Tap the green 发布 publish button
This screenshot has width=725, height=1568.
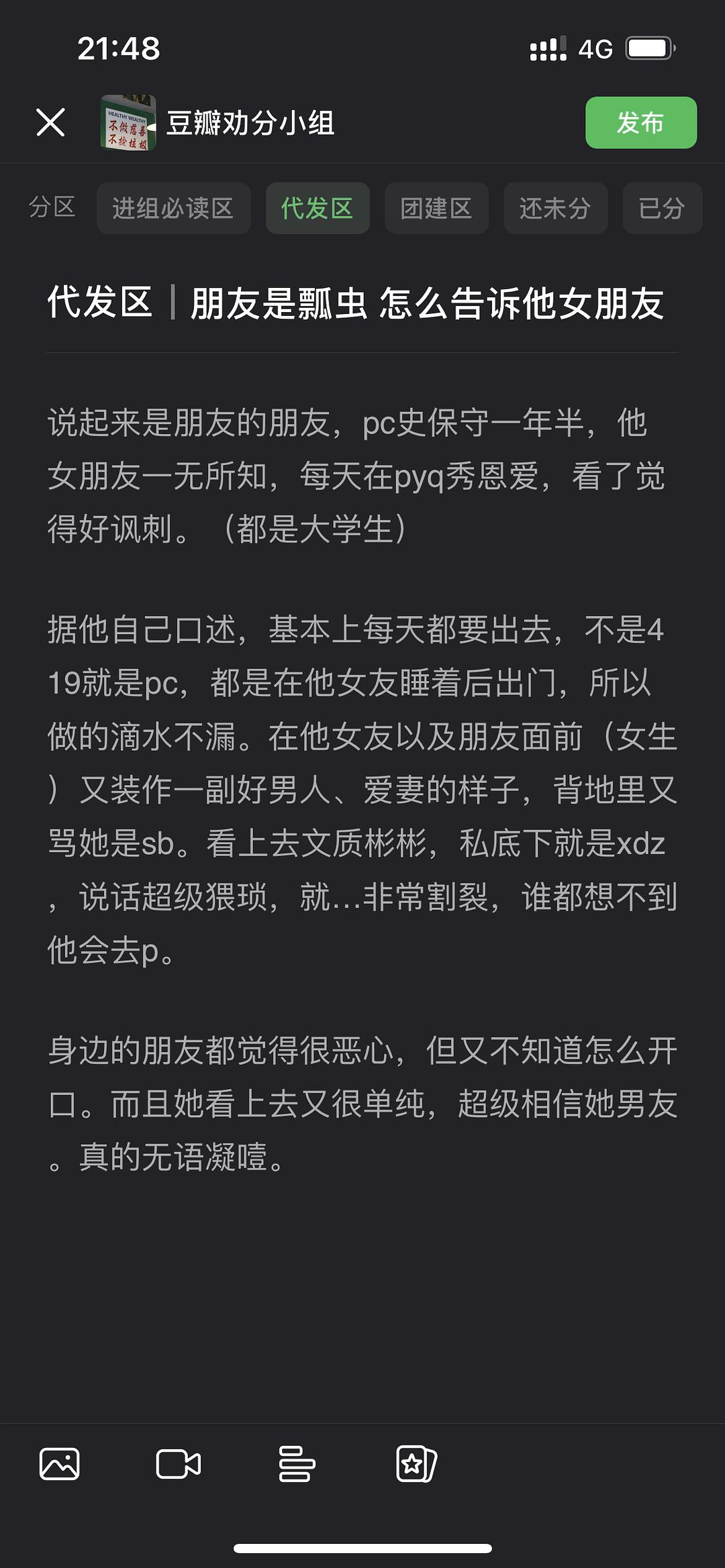(640, 123)
